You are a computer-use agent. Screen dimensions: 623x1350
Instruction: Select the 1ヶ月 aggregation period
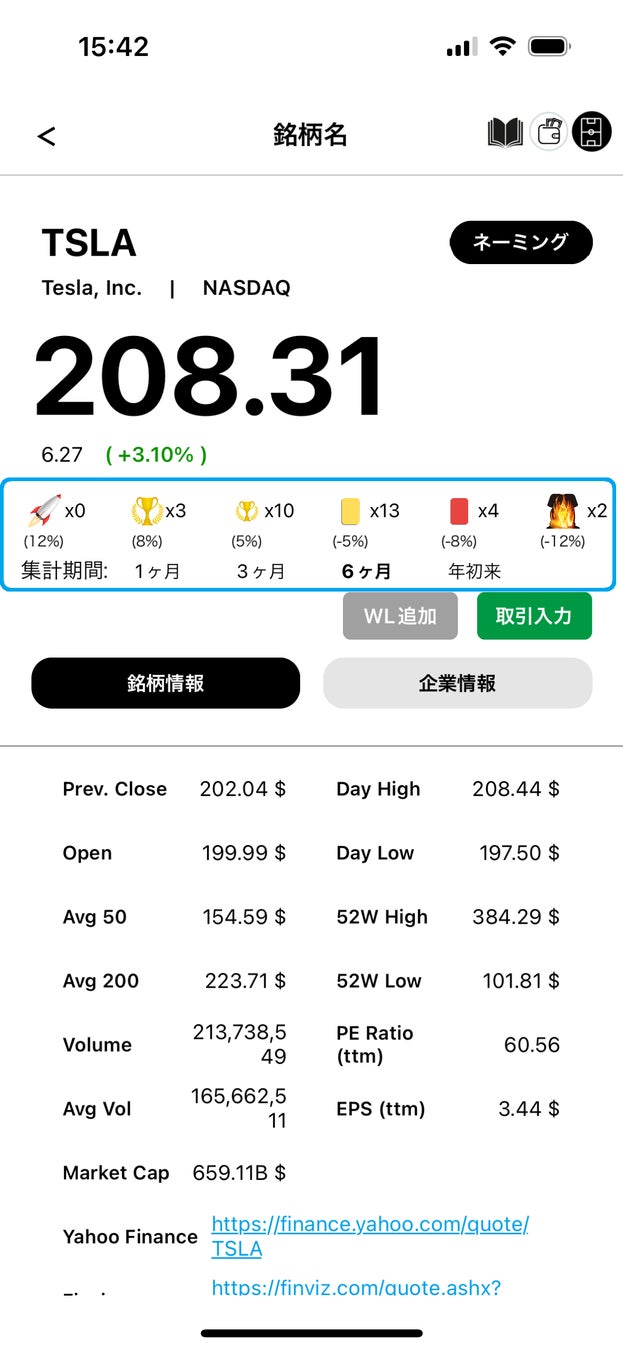[157, 572]
